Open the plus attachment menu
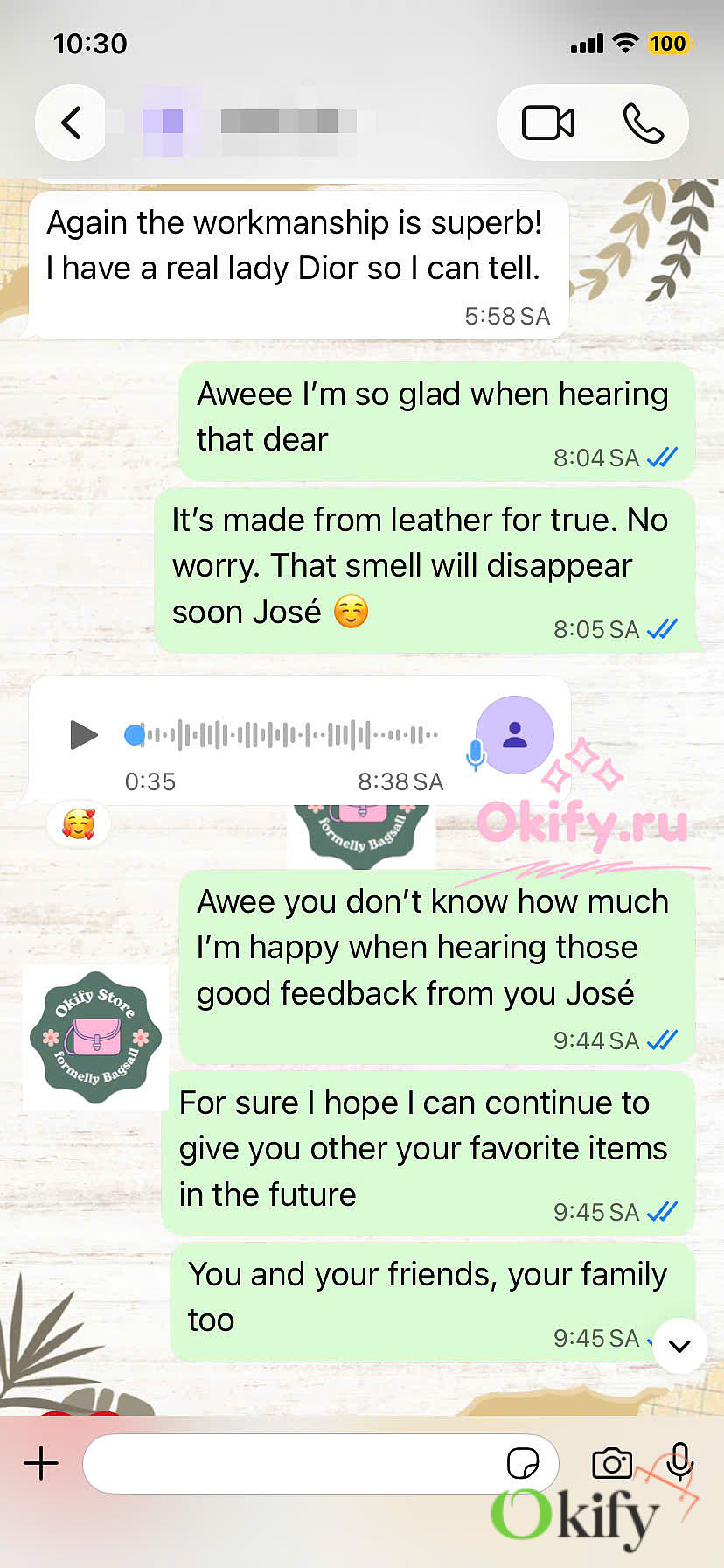The image size is (724, 1568). 41,1463
